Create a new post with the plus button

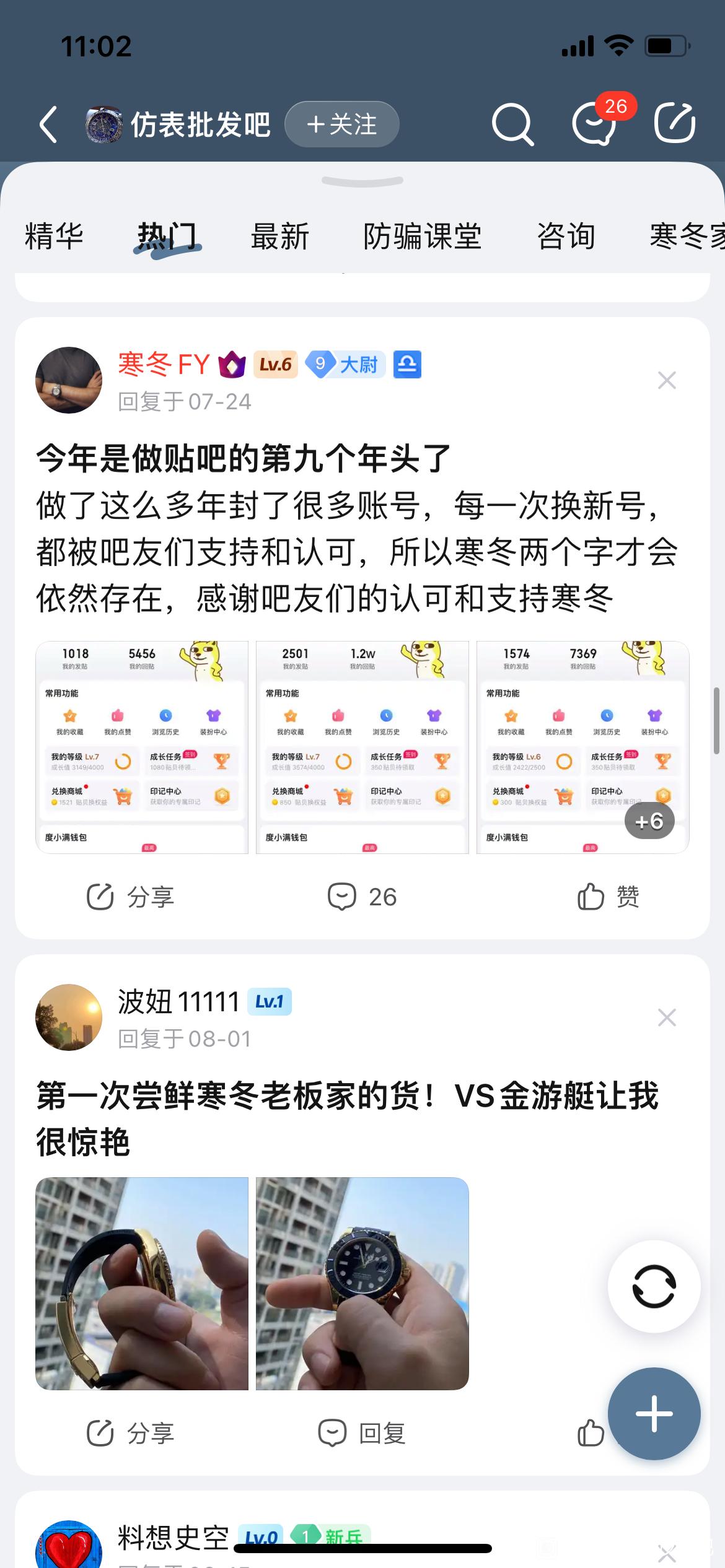654,1414
